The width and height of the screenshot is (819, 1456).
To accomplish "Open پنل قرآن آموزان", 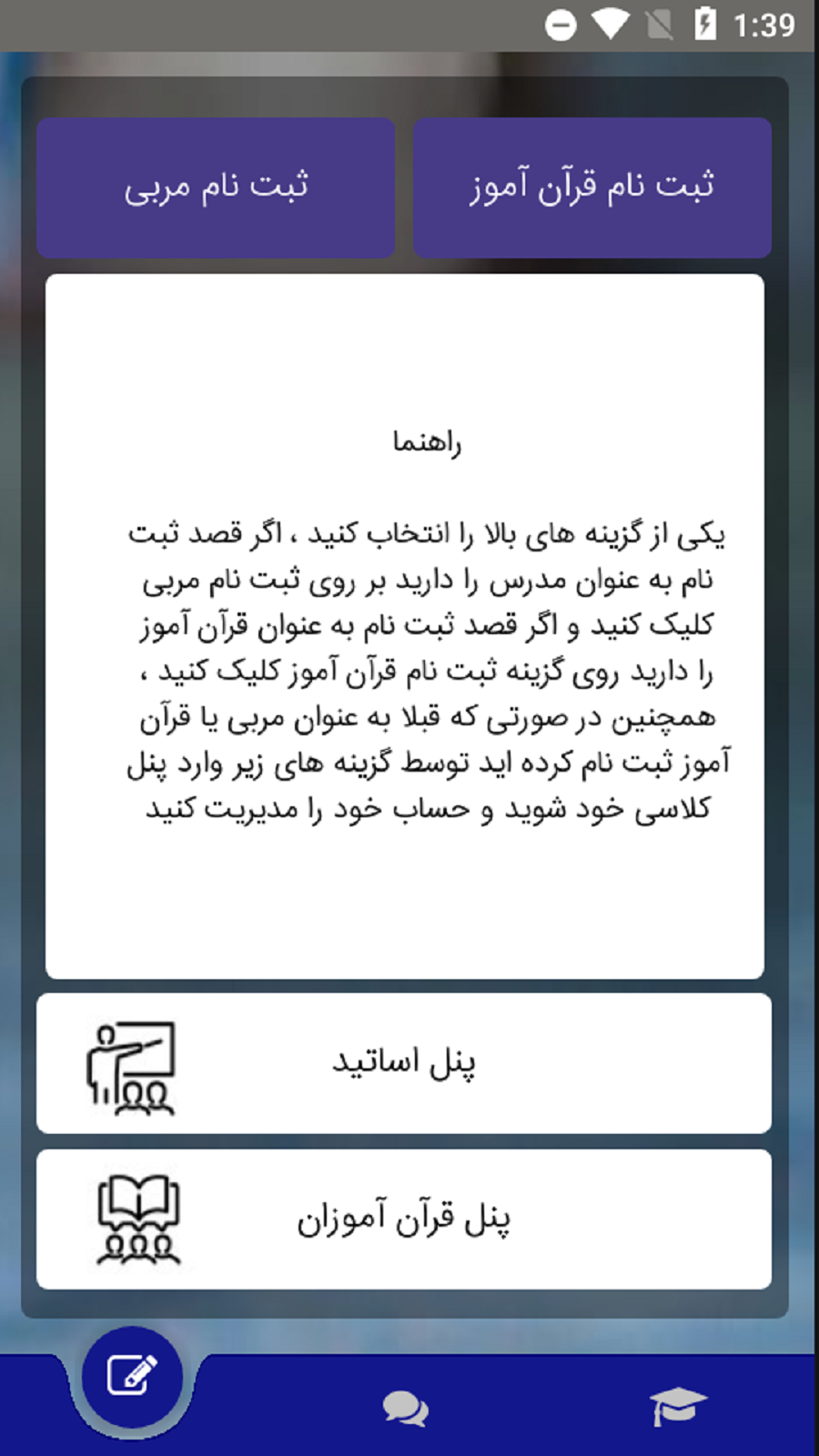I will 404,1219.
